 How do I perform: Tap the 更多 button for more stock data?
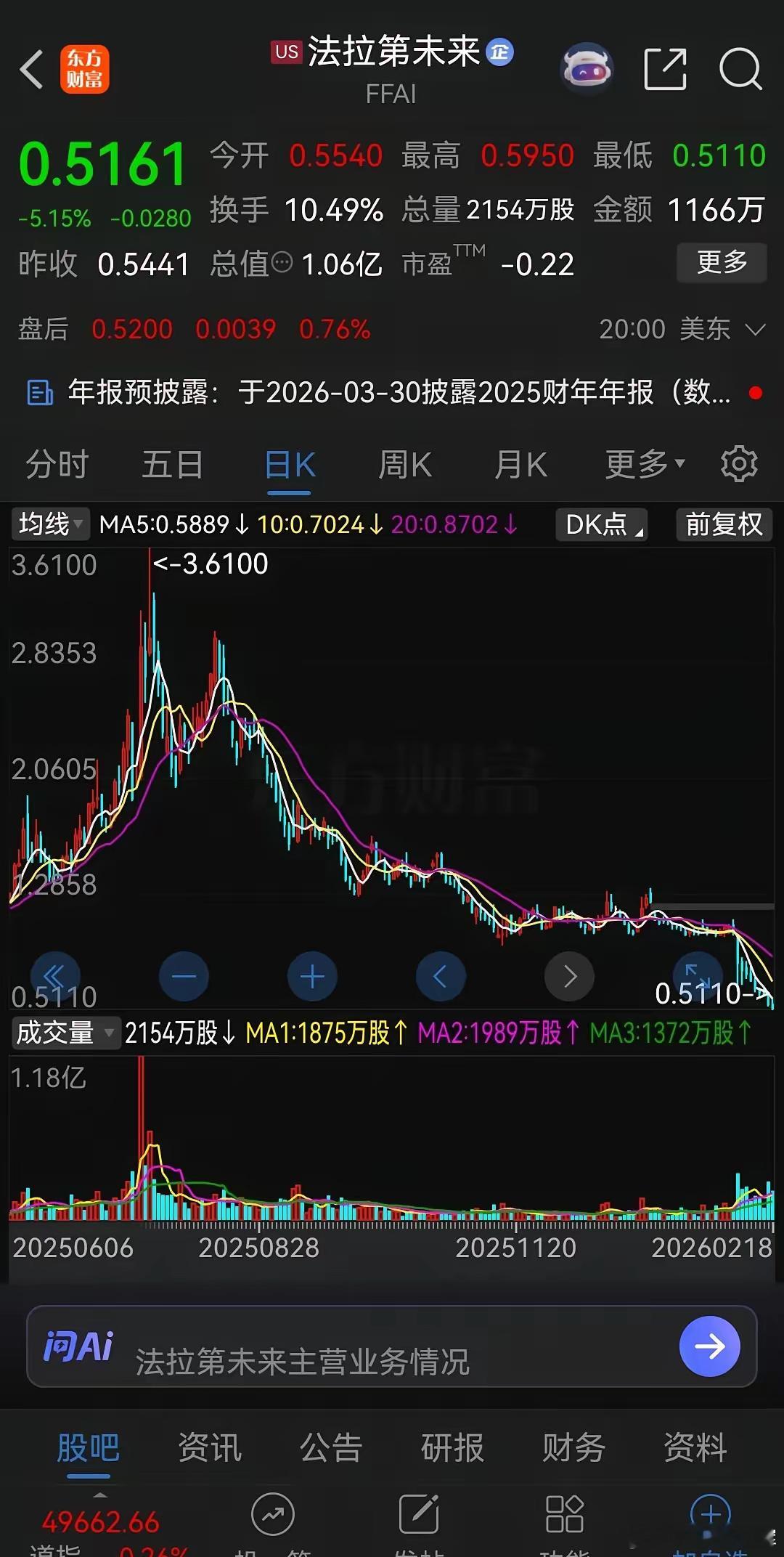[721, 263]
